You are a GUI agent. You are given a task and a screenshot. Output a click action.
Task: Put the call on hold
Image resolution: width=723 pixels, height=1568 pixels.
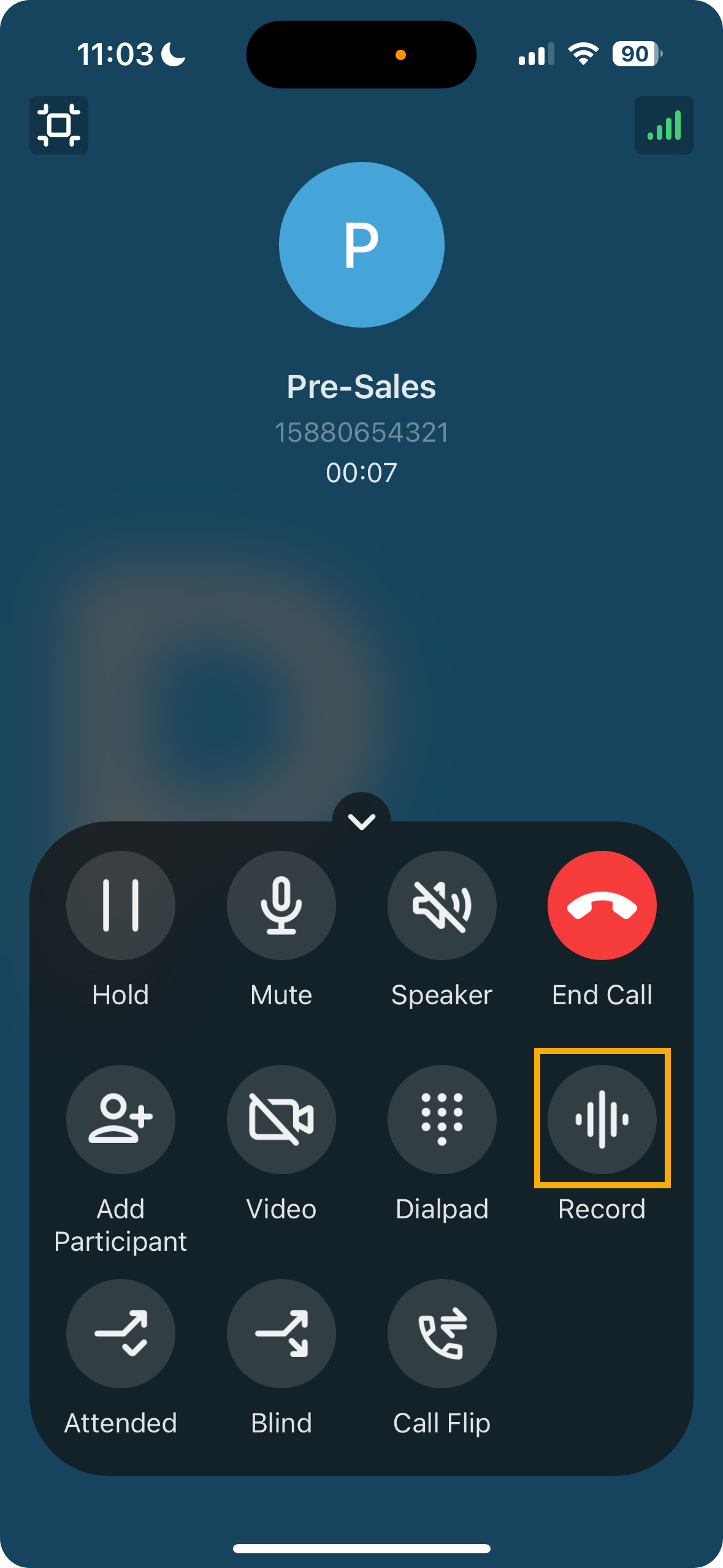[x=121, y=905]
